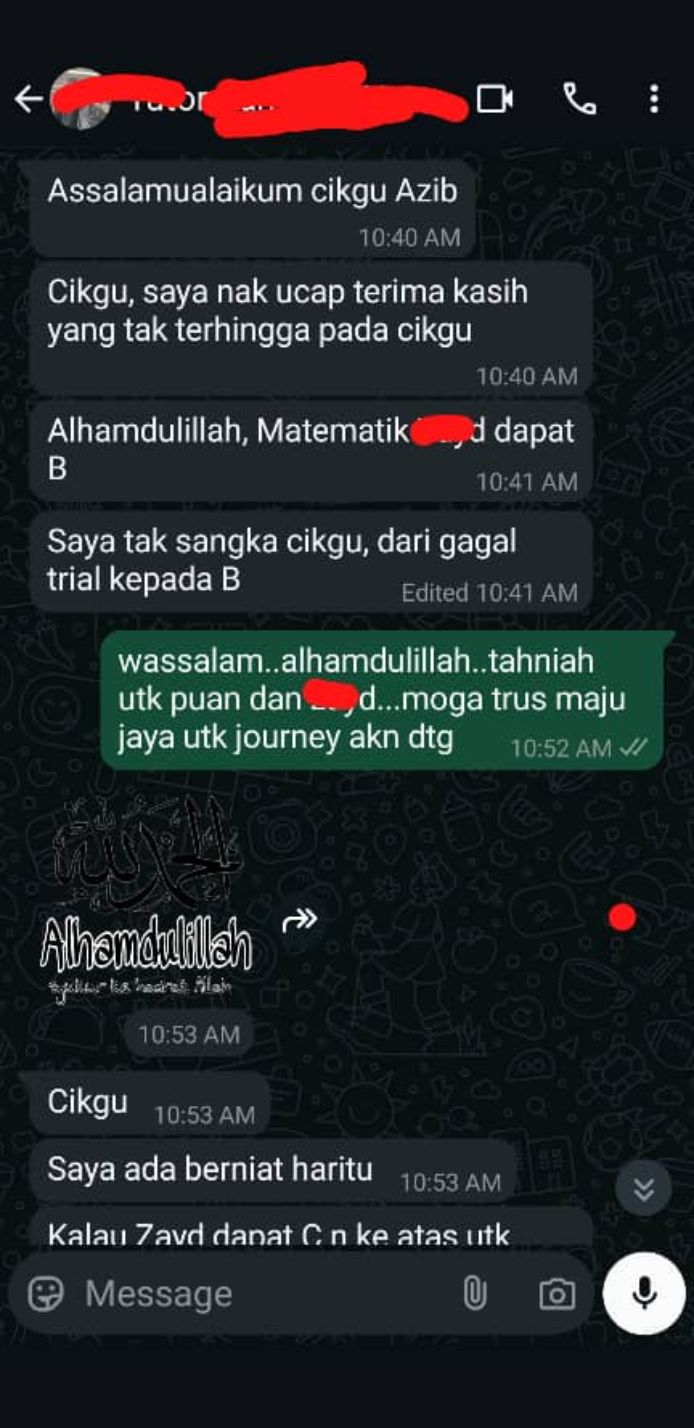Forward the Alhamdulillah sticker
The height and width of the screenshot is (1428, 694).
(x=299, y=919)
